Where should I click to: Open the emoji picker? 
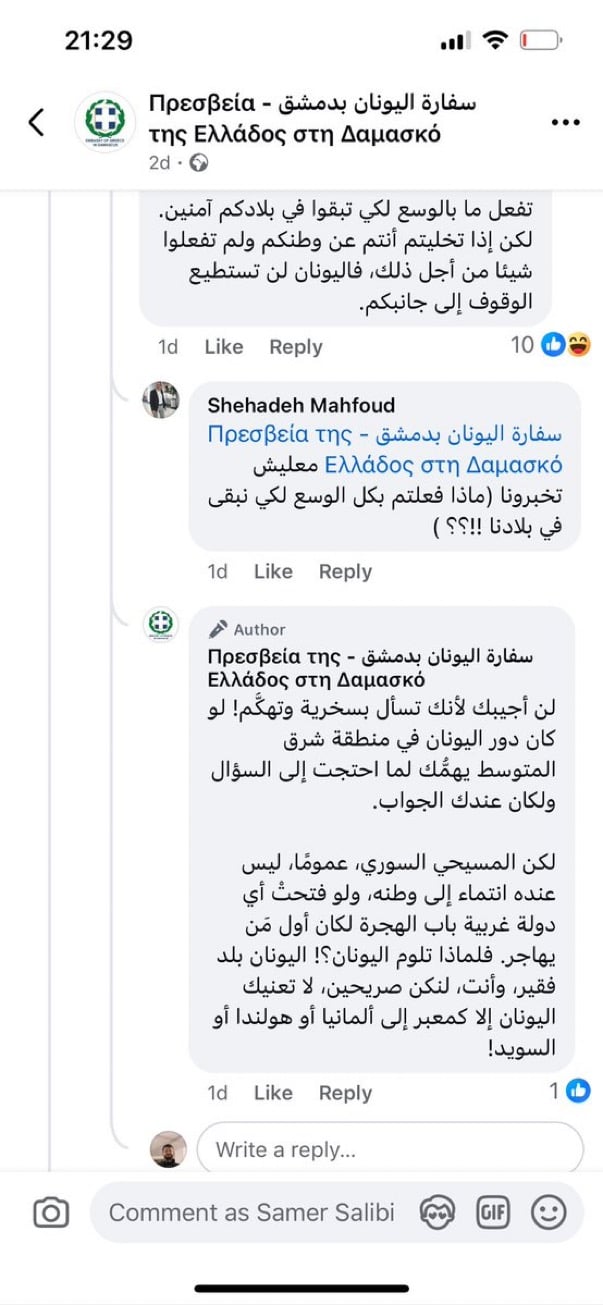[x=548, y=1213]
